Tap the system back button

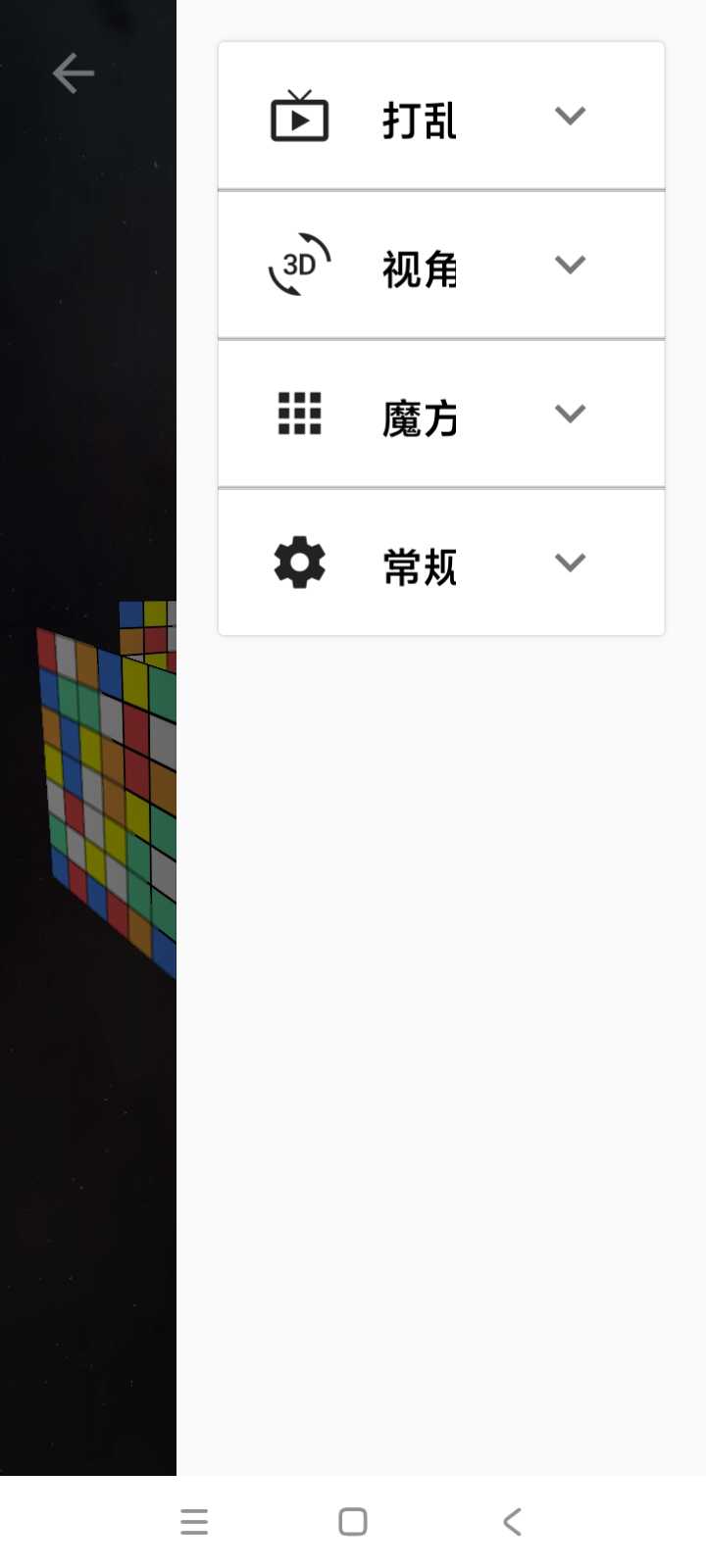pos(512,1522)
